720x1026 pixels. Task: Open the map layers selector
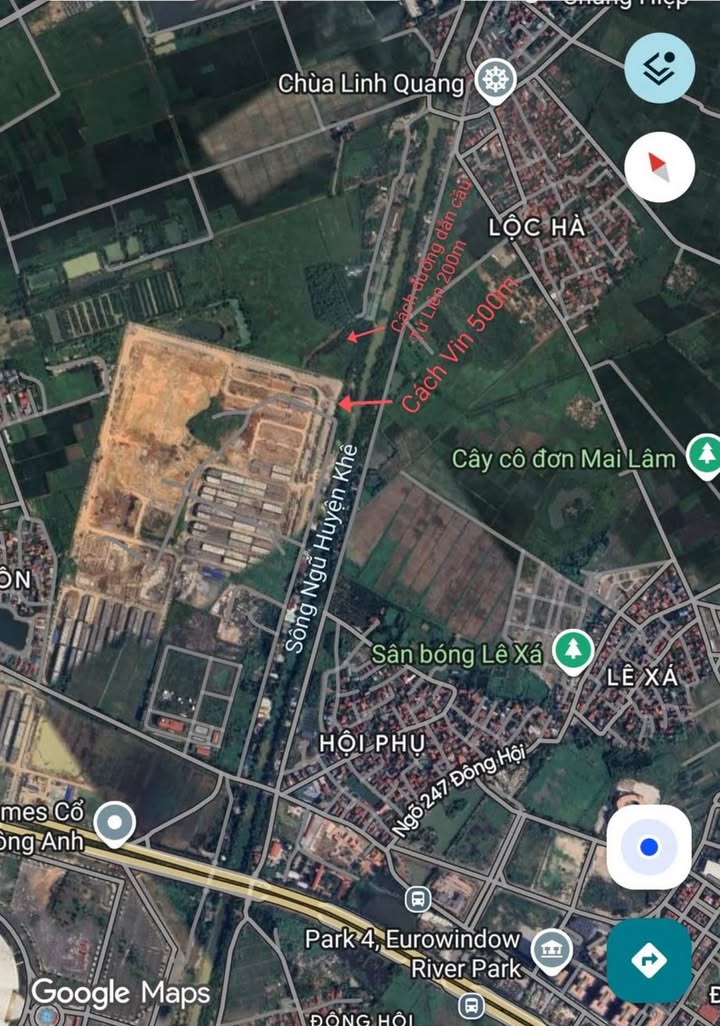click(x=659, y=67)
